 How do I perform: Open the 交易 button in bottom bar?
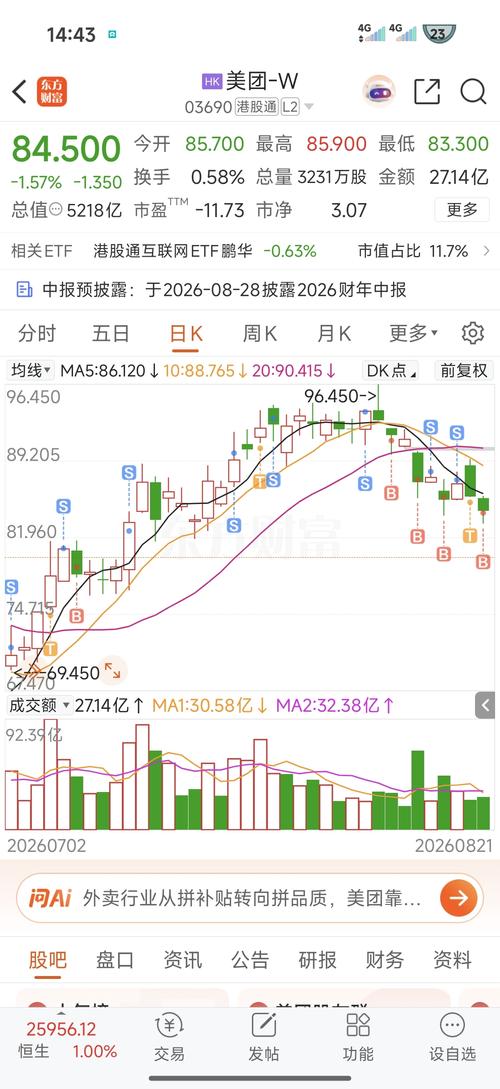click(169, 1036)
